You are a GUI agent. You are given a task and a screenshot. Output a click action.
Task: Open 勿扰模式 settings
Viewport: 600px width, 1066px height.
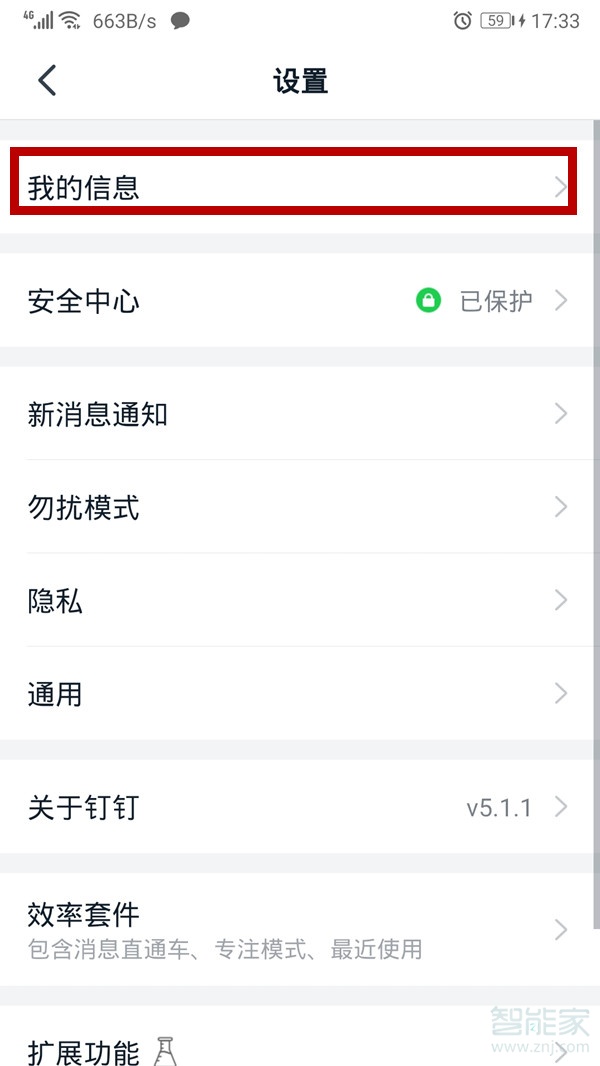coord(290,508)
